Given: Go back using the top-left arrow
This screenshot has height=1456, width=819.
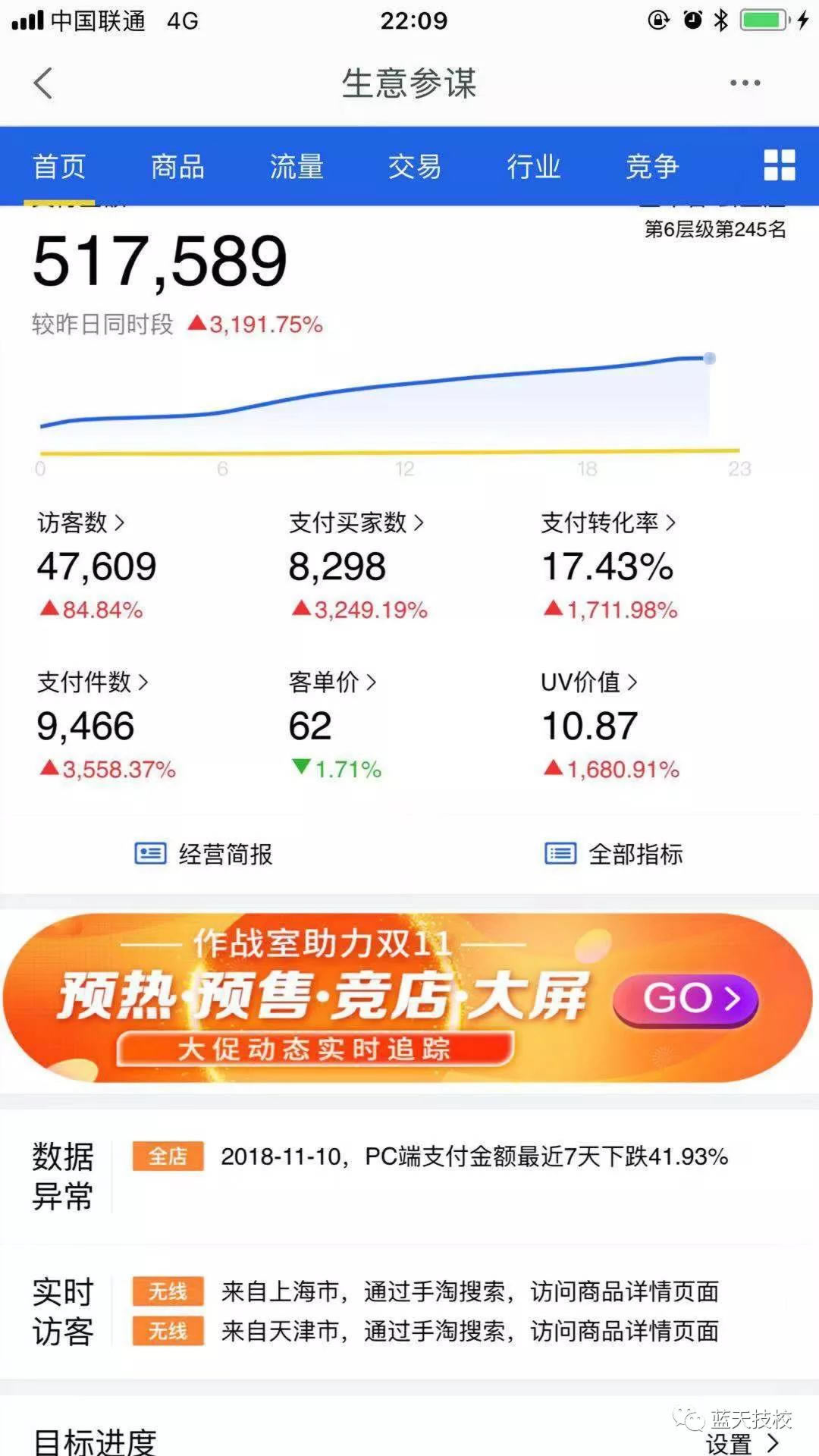Looking at the screenshot, I should (x=44, y=83).
